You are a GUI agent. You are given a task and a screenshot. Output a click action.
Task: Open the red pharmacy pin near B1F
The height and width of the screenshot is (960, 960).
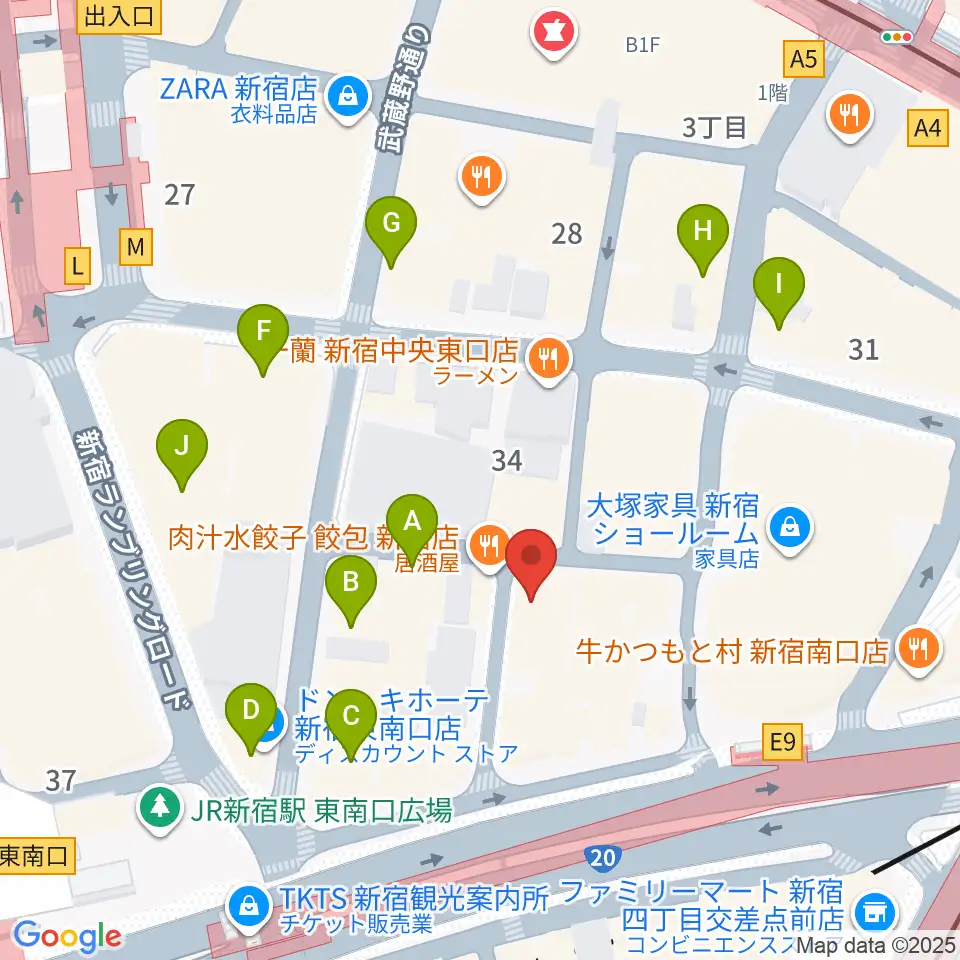tap(555, 31)
